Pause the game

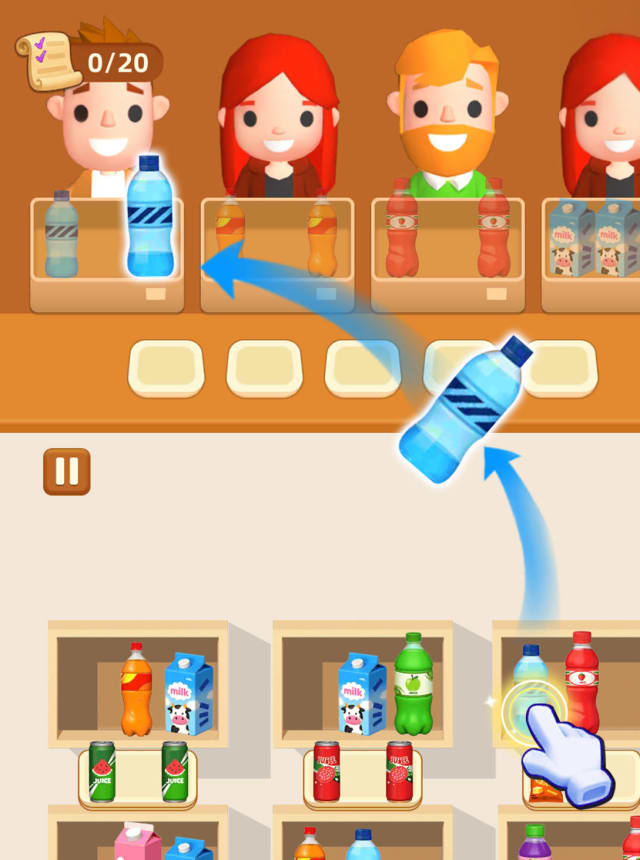[67, 471]
